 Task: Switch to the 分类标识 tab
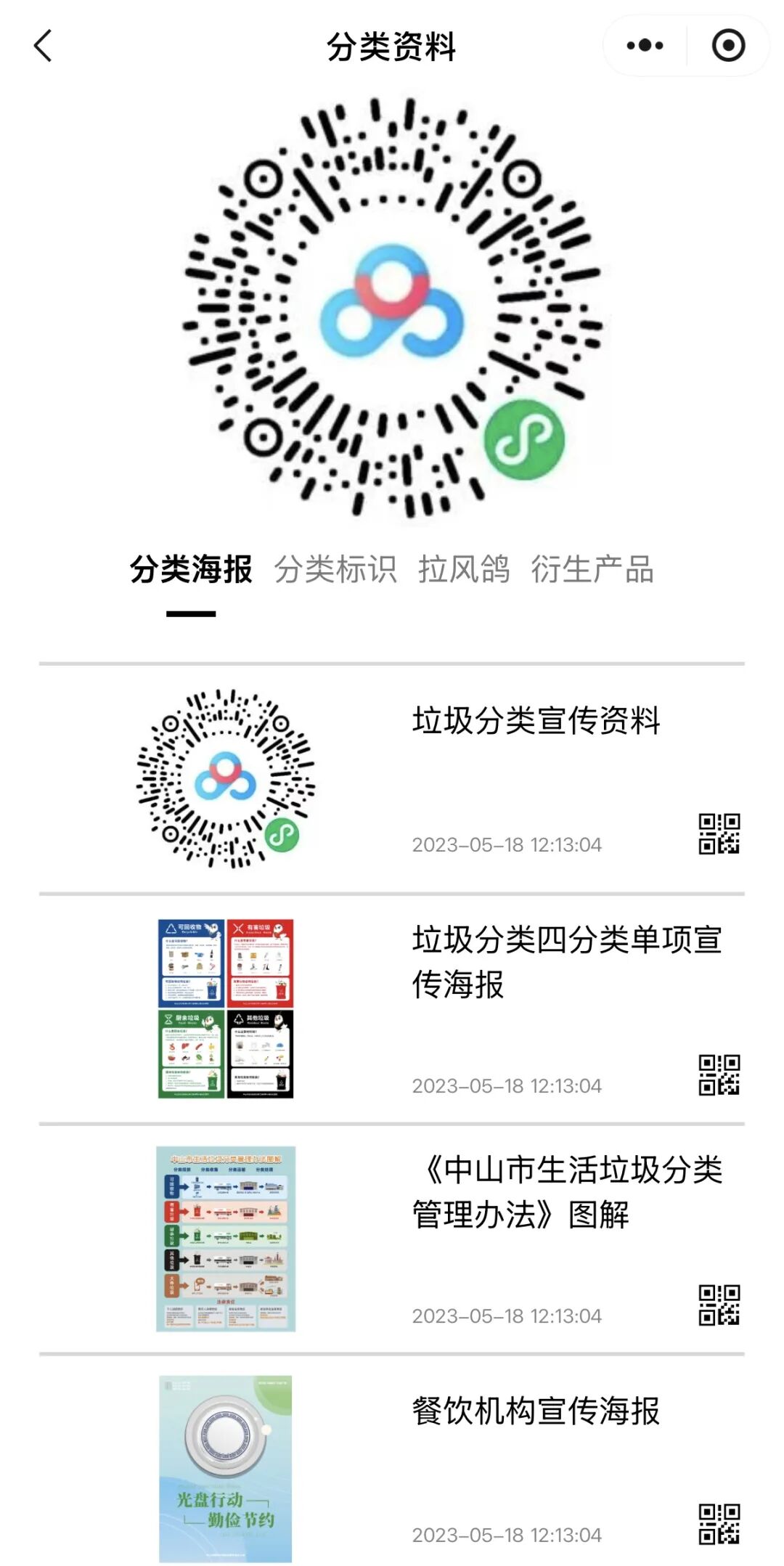(x=335, y=569)
